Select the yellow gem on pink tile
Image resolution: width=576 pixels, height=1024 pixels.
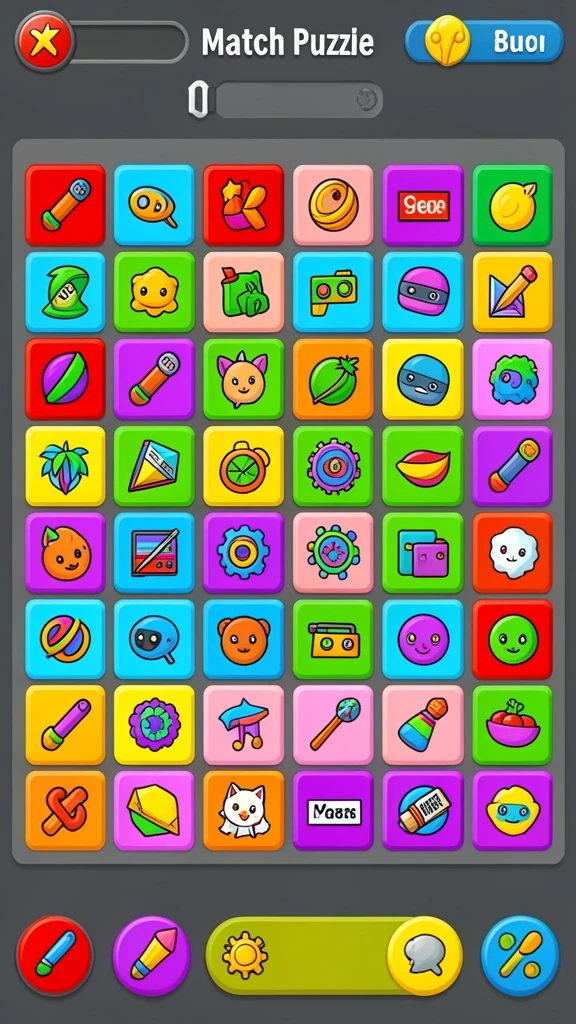click(x=154, y=810)
